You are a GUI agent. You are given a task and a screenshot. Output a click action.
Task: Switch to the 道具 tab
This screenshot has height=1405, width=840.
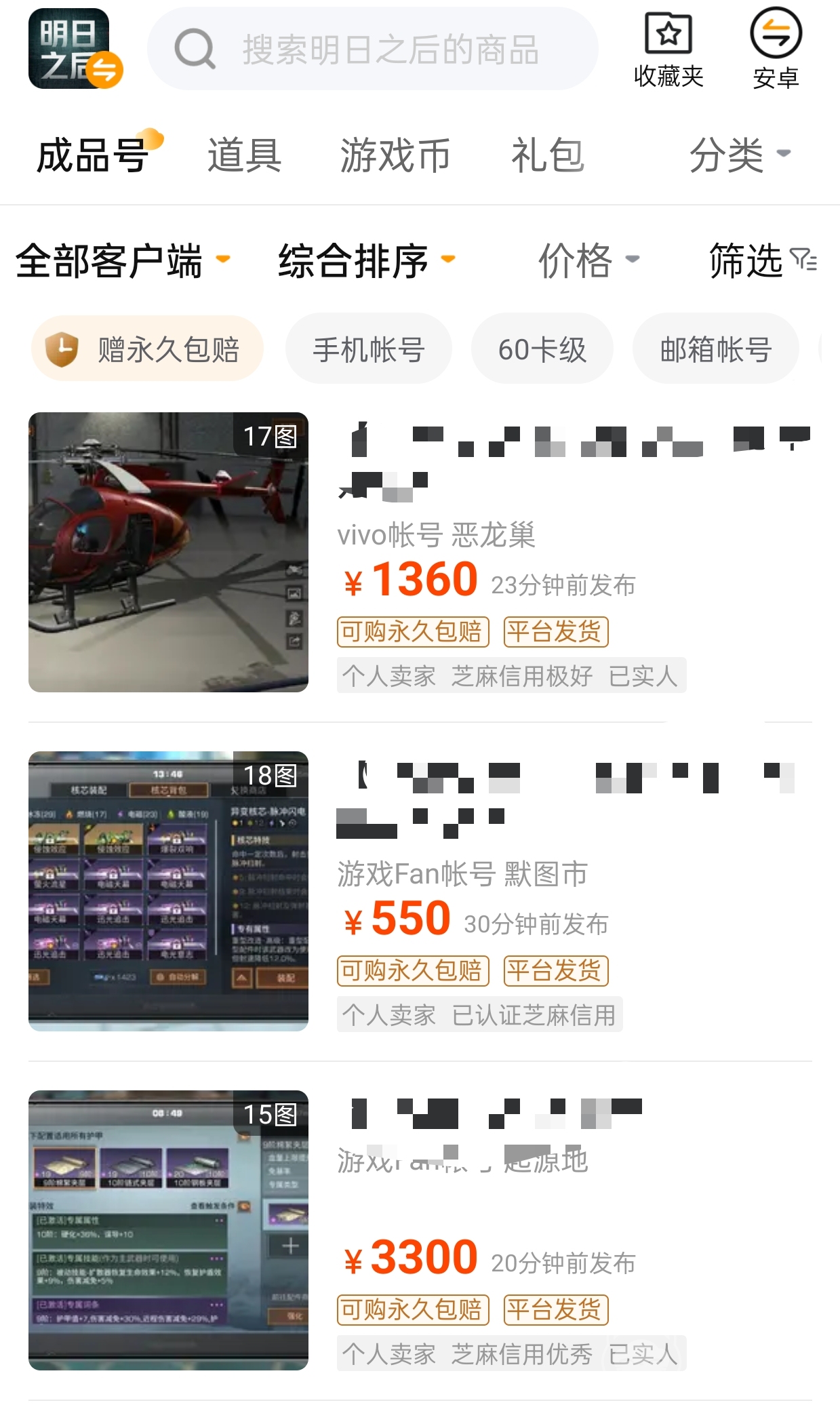pyautogui.click(x=244, y=155)
